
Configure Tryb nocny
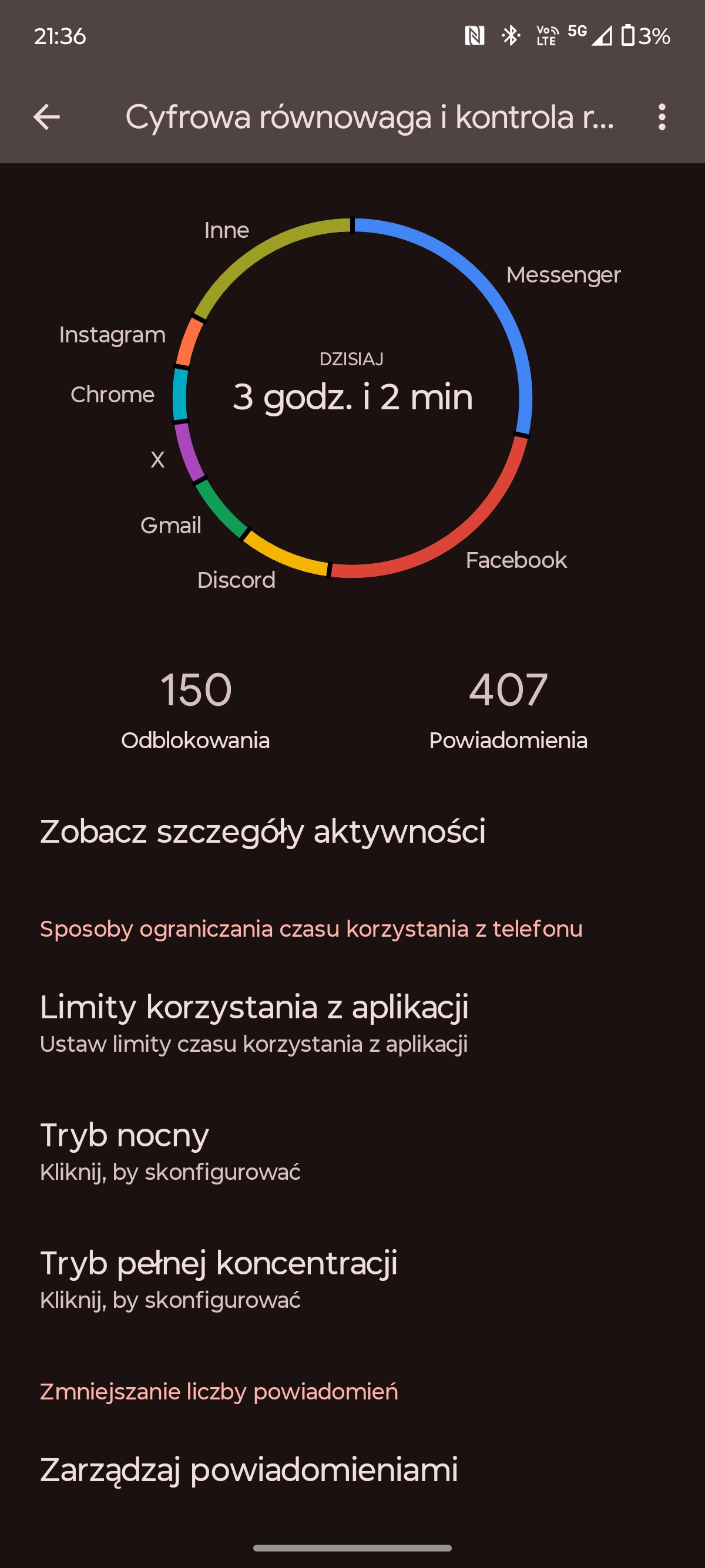(x=352, y=1150)
